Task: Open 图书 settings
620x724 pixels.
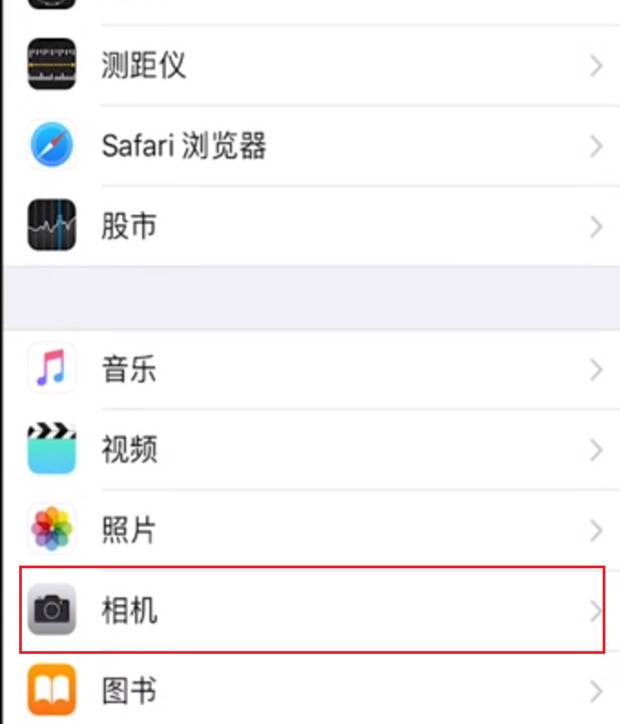Action: 310,690
